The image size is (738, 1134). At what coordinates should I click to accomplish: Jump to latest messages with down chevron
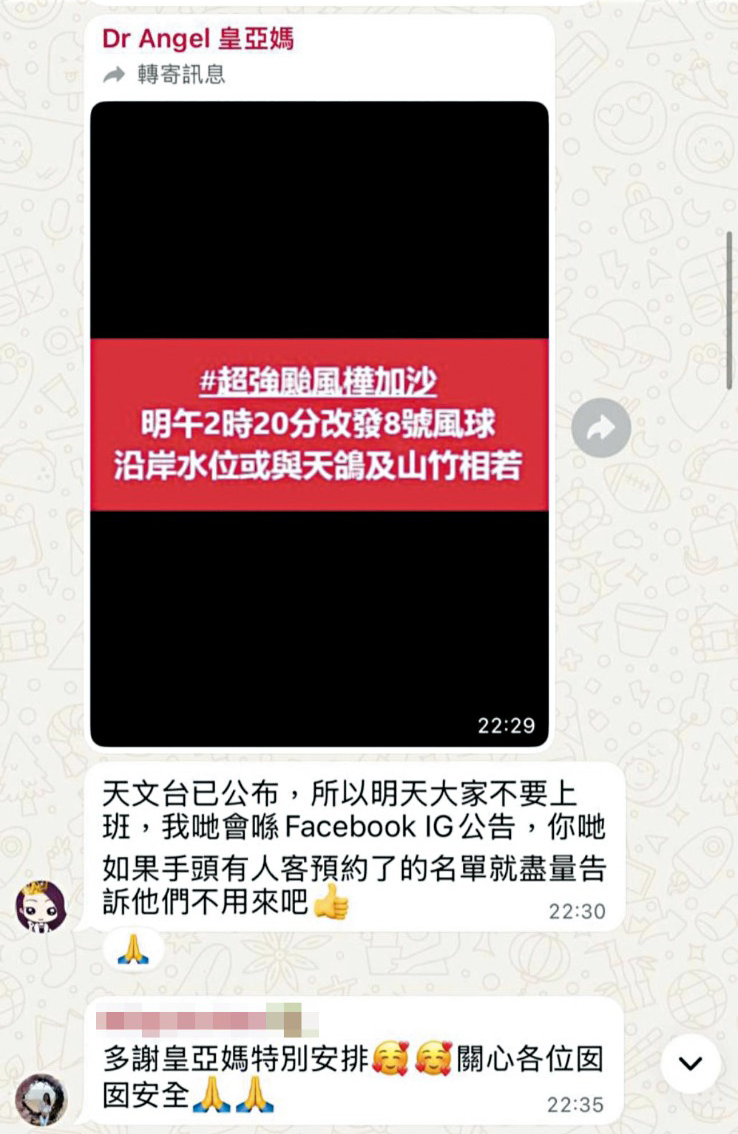pyautogui.click(x=690, y=1063)
